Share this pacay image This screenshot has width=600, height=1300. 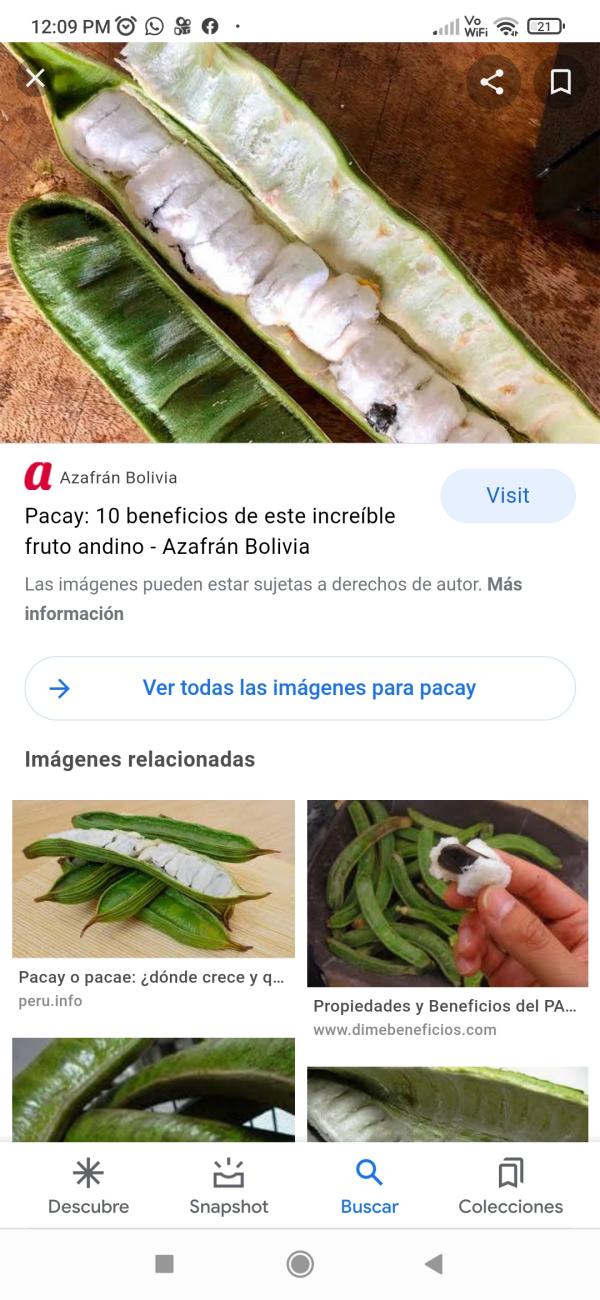click(492, 82)
